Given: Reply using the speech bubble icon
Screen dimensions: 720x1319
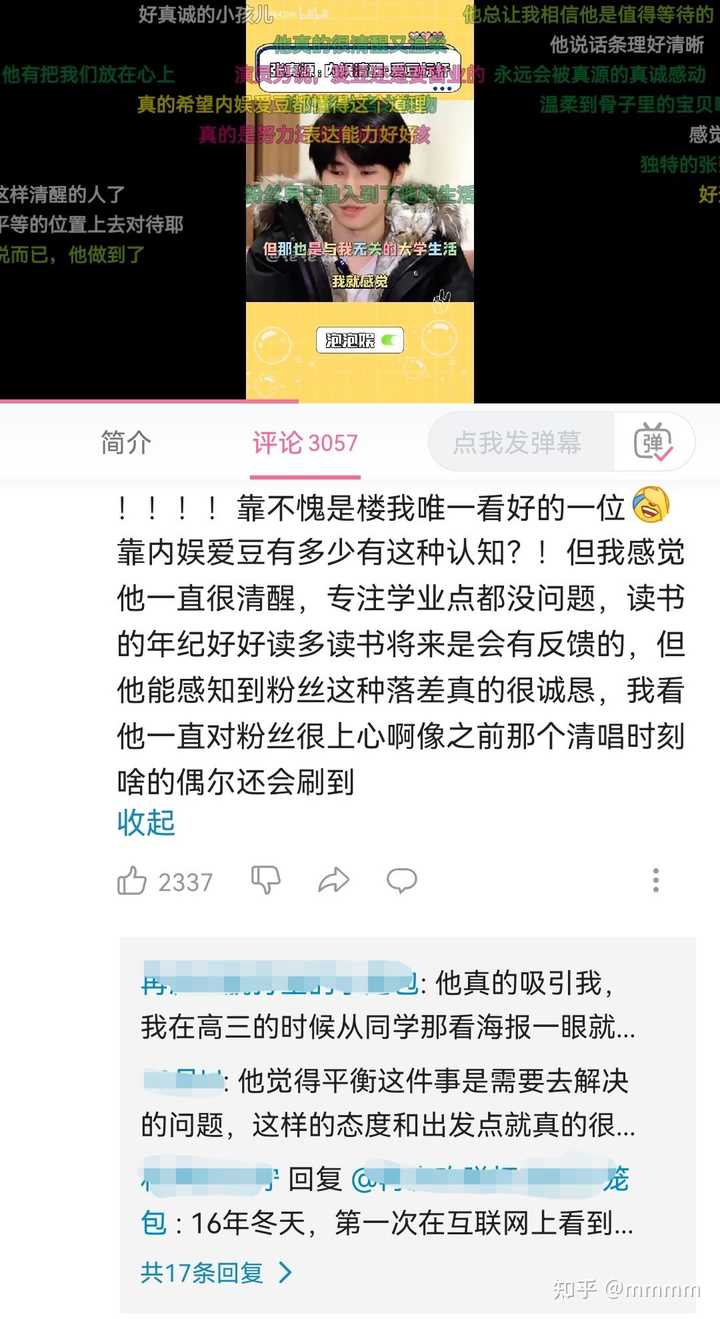Looking at the screenshot, I should pyautogui.click(x=402, y=880).
